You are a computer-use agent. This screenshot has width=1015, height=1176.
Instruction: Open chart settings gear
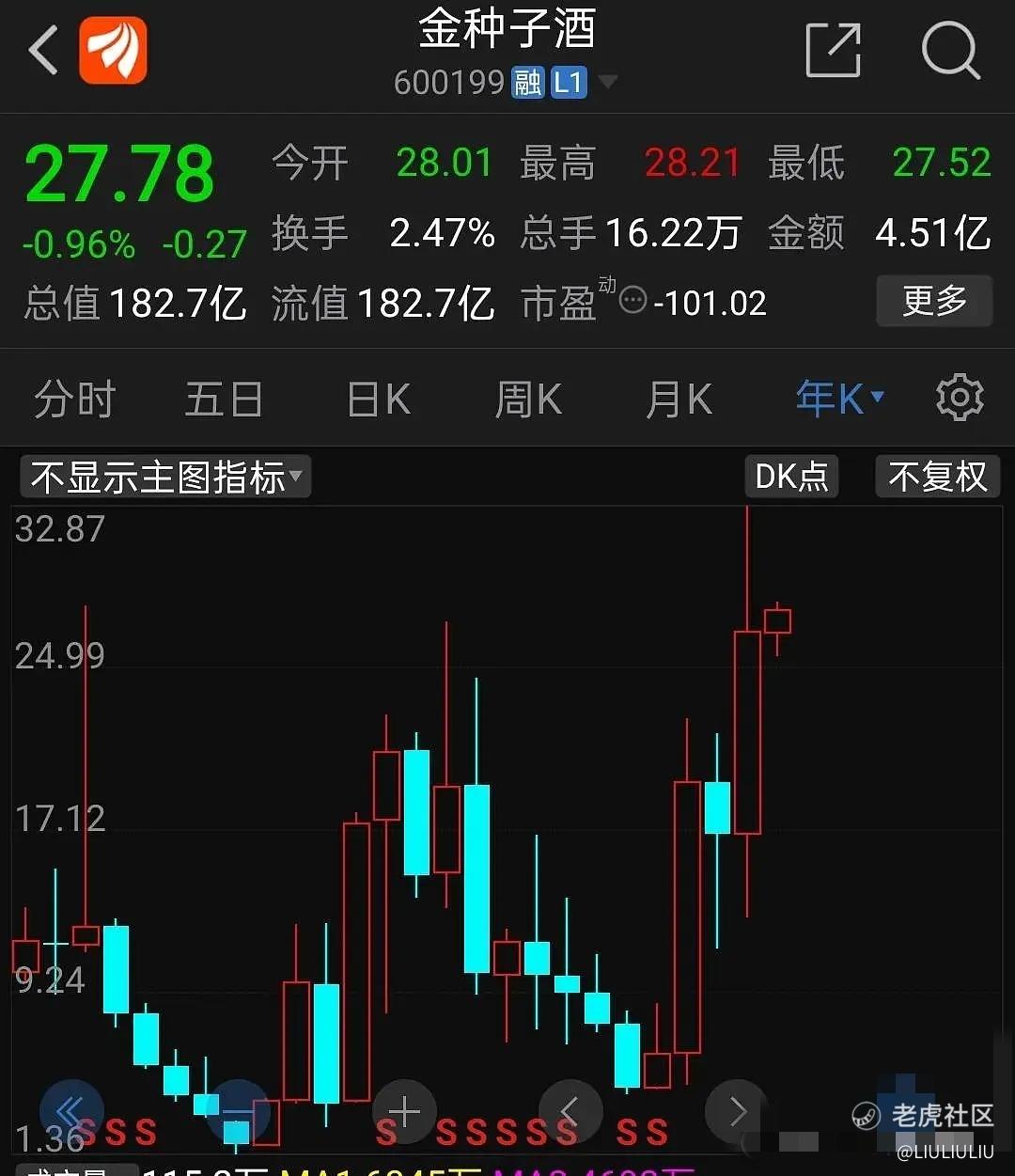click(x=960, y=399)
